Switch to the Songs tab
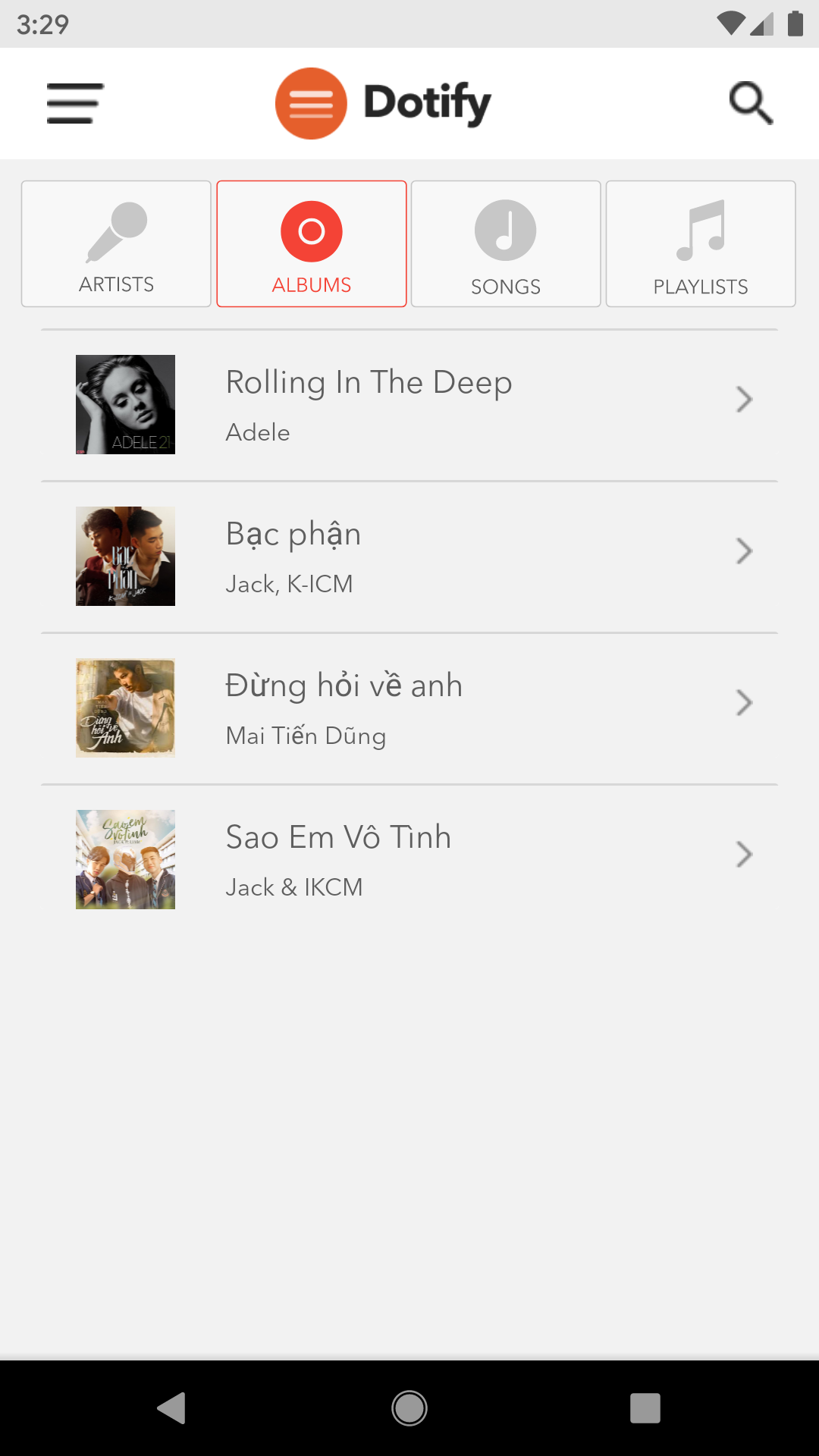The width and height of the screenshot is (819, 1456). point(506,243)
